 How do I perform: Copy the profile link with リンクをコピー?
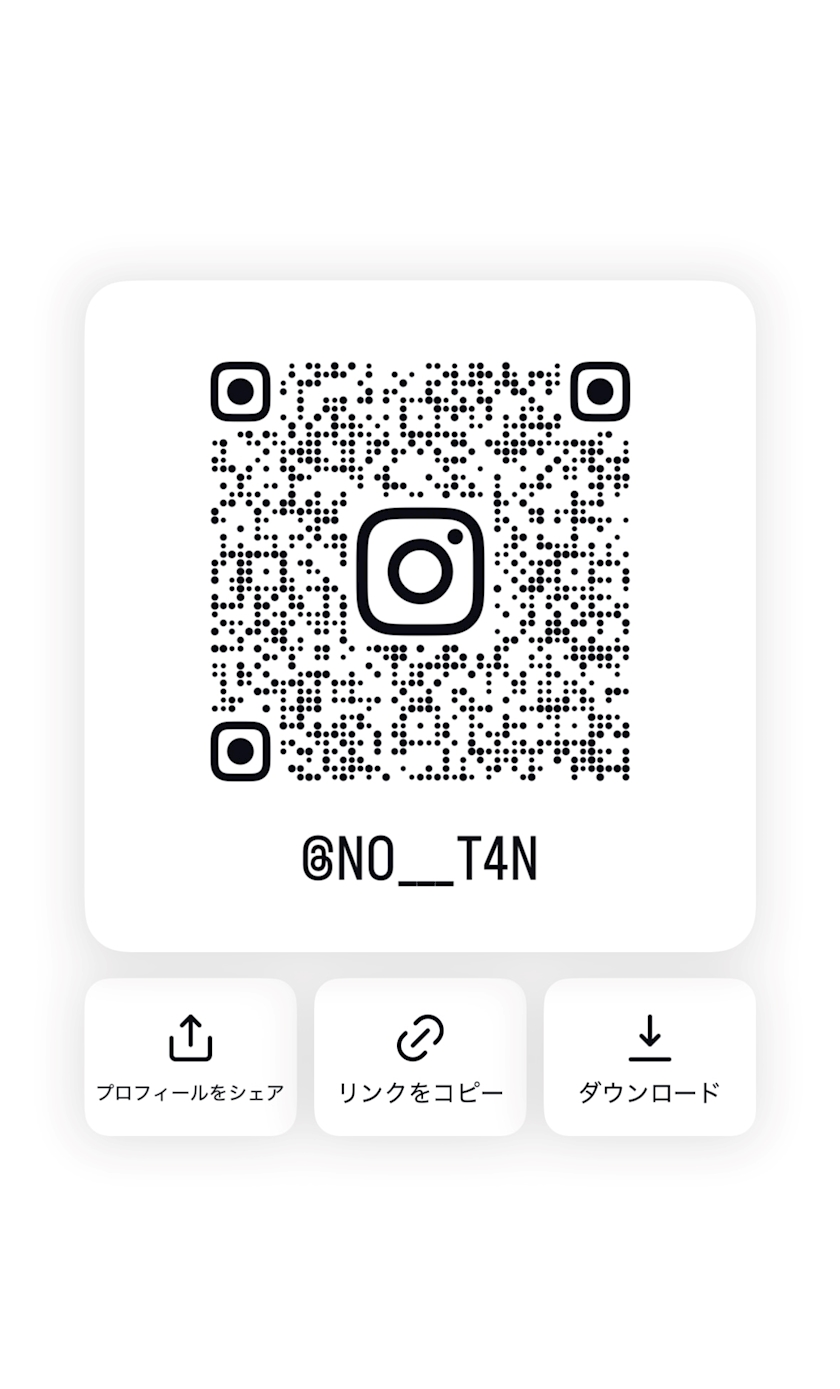420,1057
